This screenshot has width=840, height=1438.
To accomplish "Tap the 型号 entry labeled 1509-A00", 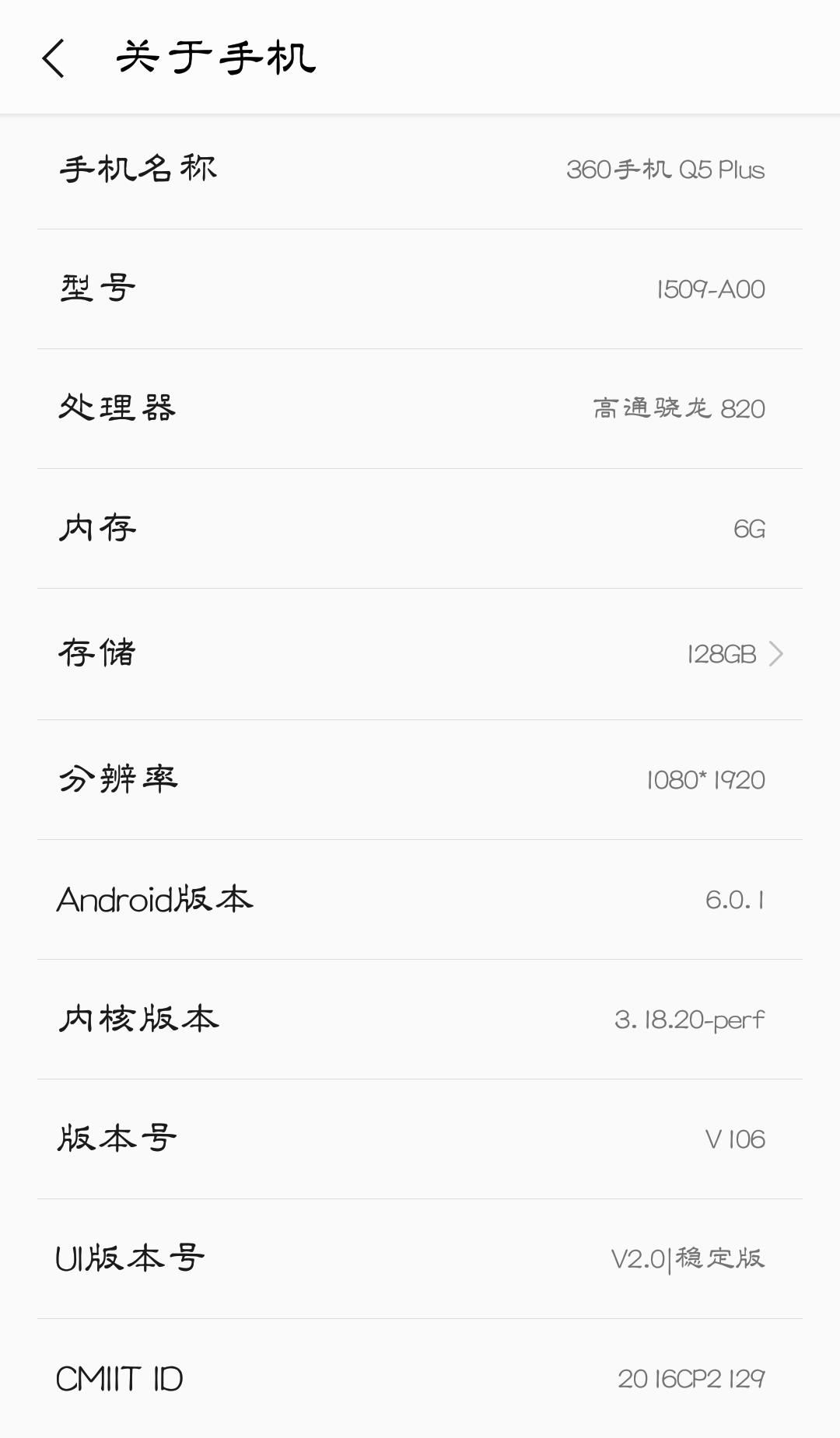I will click(x=420, y=288).
